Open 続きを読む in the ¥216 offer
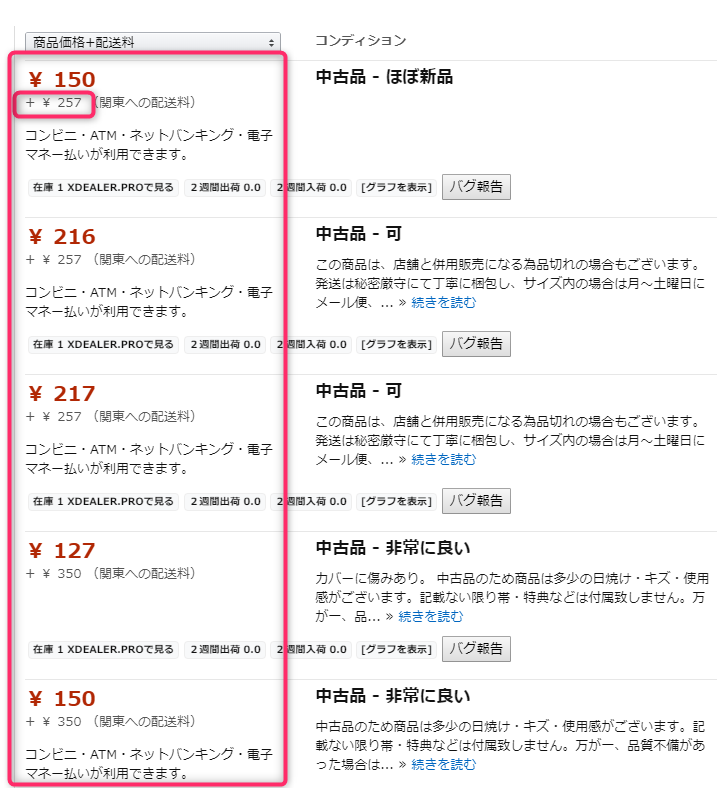The image size is (717, 788). [443, 302]
